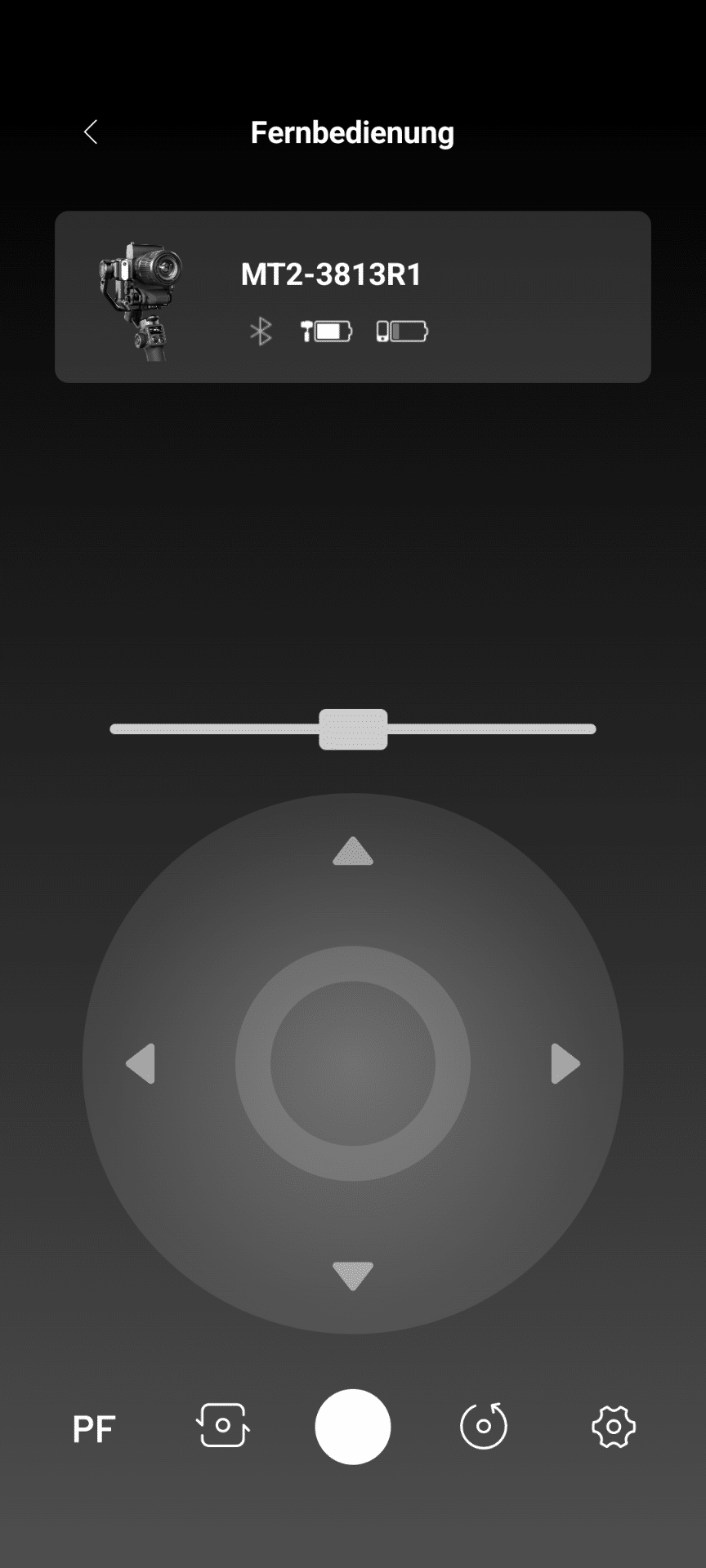Switch camera orientation icon
Image resolution: width=706 pixels, height=1568 pixels.
click(223, 1426)
